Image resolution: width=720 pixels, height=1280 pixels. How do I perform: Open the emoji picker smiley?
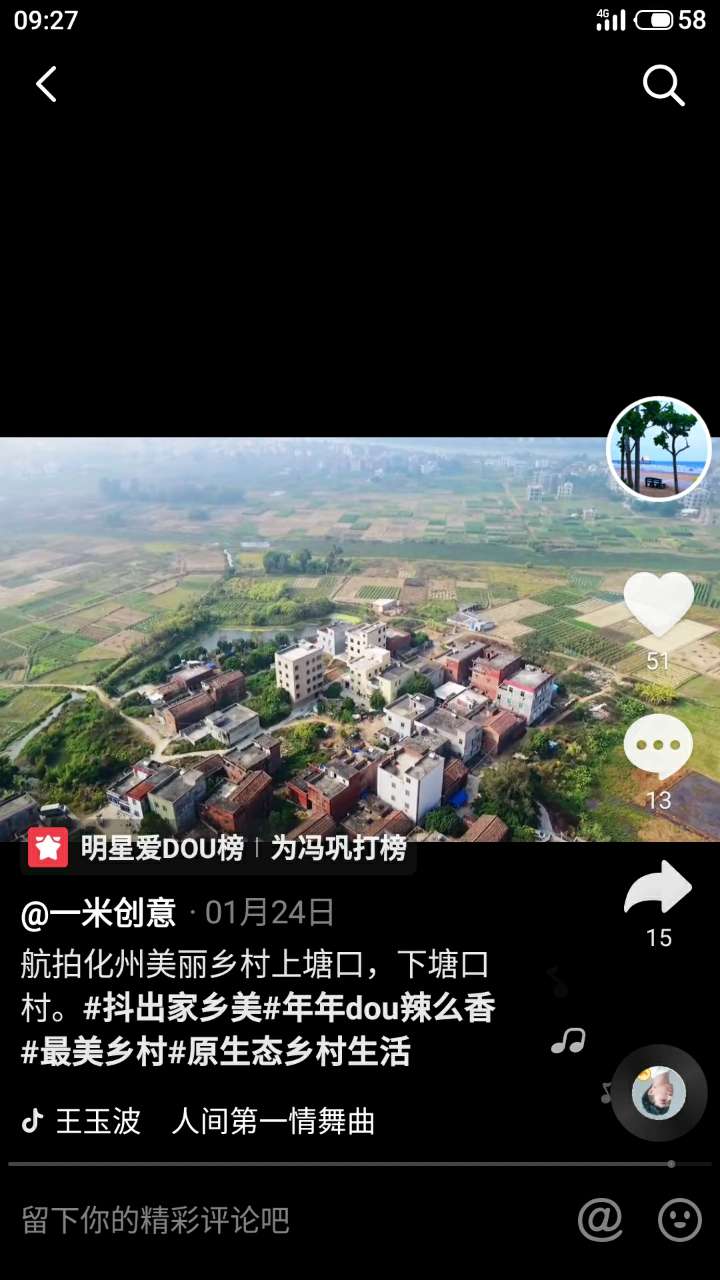coord(680,1220)
